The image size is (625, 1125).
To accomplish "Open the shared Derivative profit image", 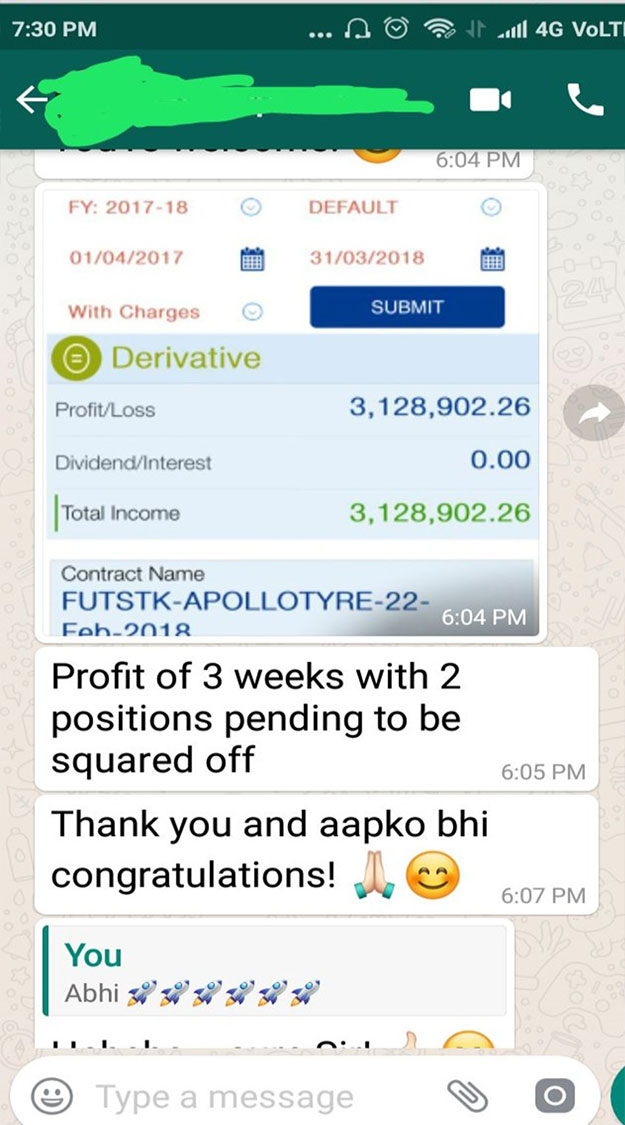I will tap(292, 413).
